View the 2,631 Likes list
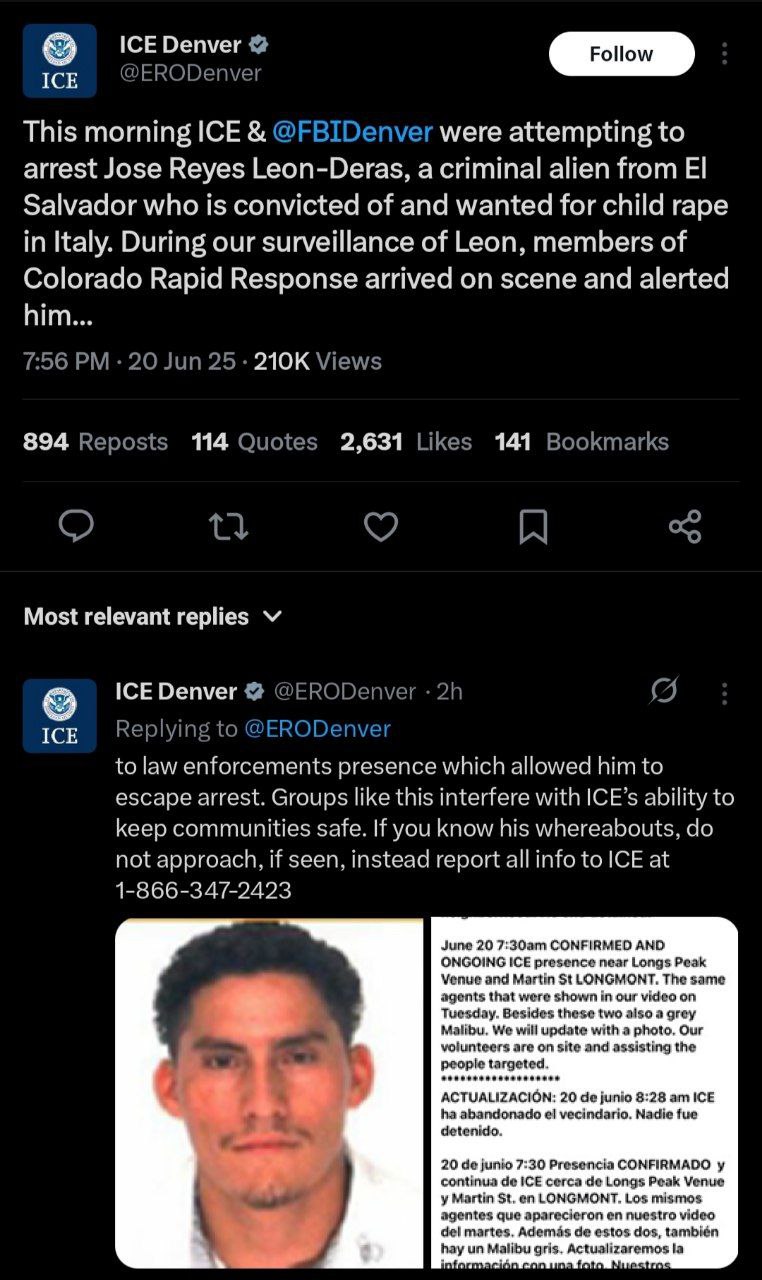This screenshot has height=1280, width=762. tap(405, 442)
